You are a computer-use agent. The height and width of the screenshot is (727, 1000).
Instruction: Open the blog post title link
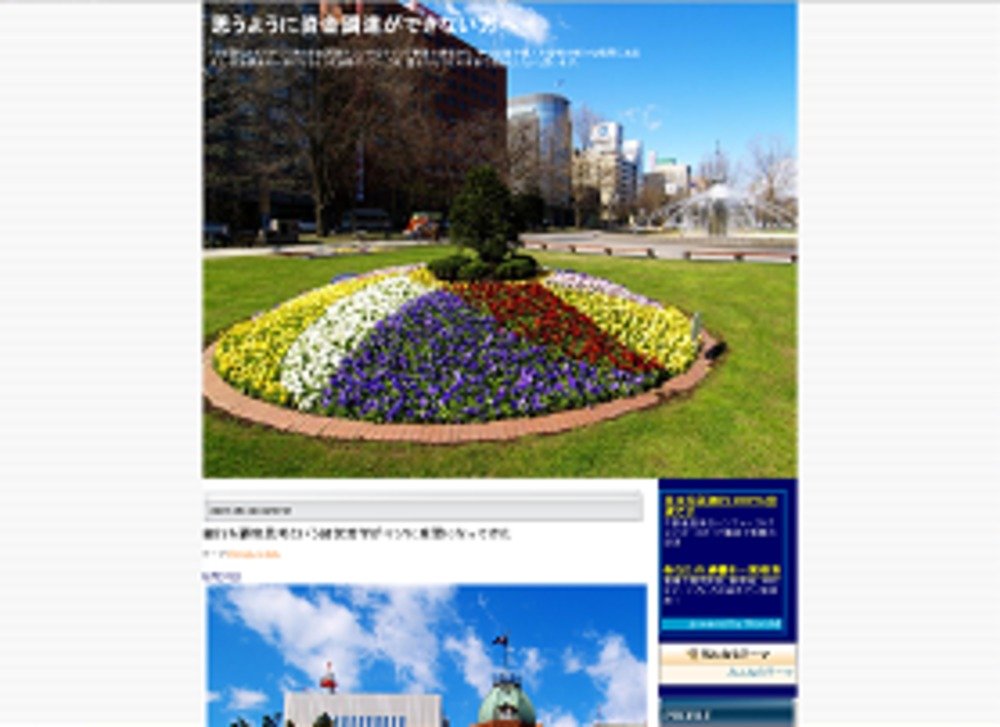coord(357,534)
